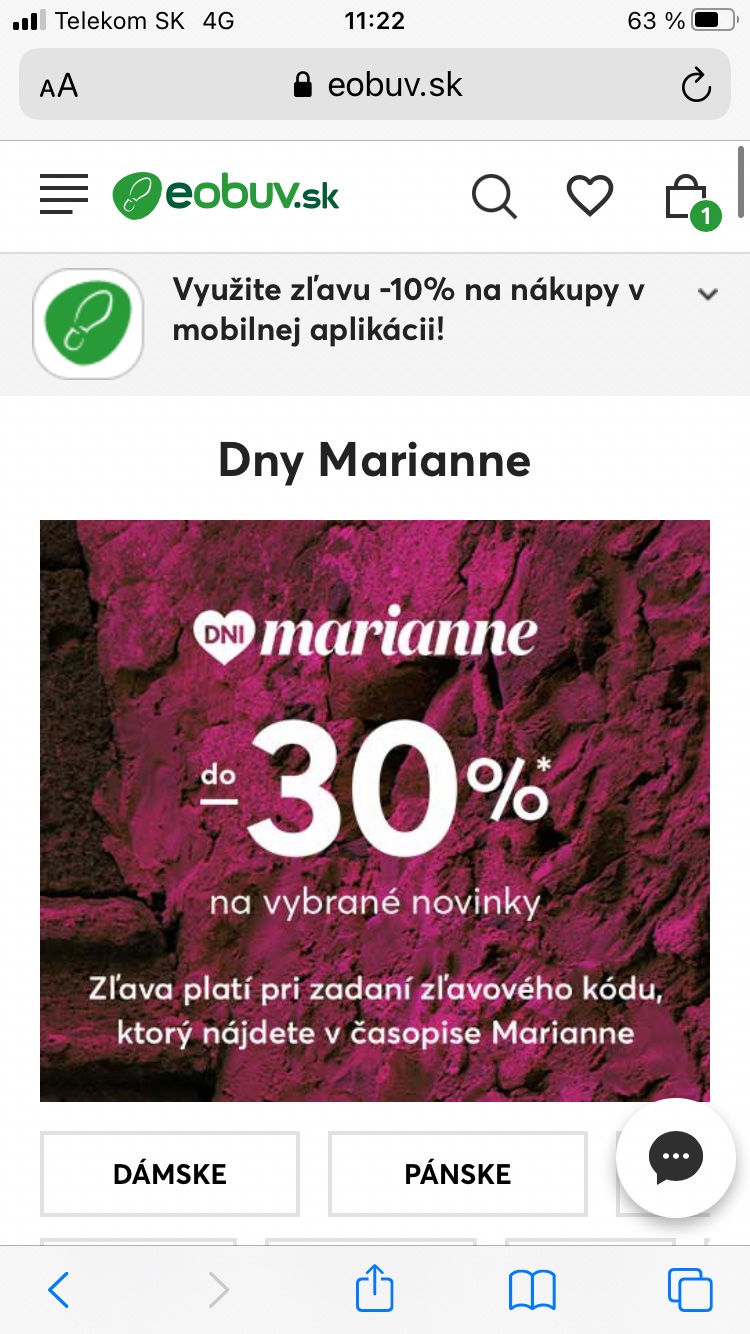Select the DÁMSKE category
Viewport: 750px width, 1334px height.
click(170, 1173)
